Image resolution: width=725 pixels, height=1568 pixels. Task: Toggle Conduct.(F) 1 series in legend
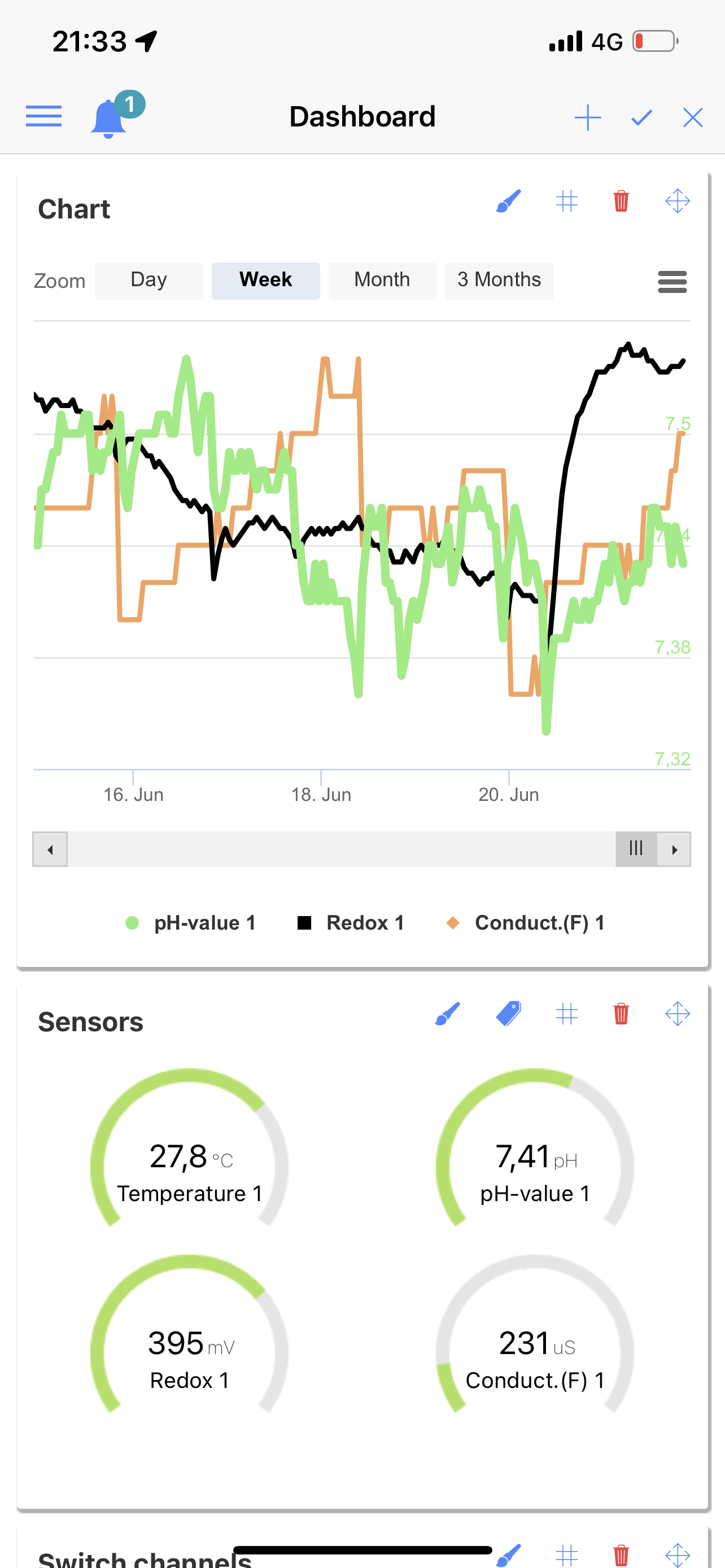(526, 923)
